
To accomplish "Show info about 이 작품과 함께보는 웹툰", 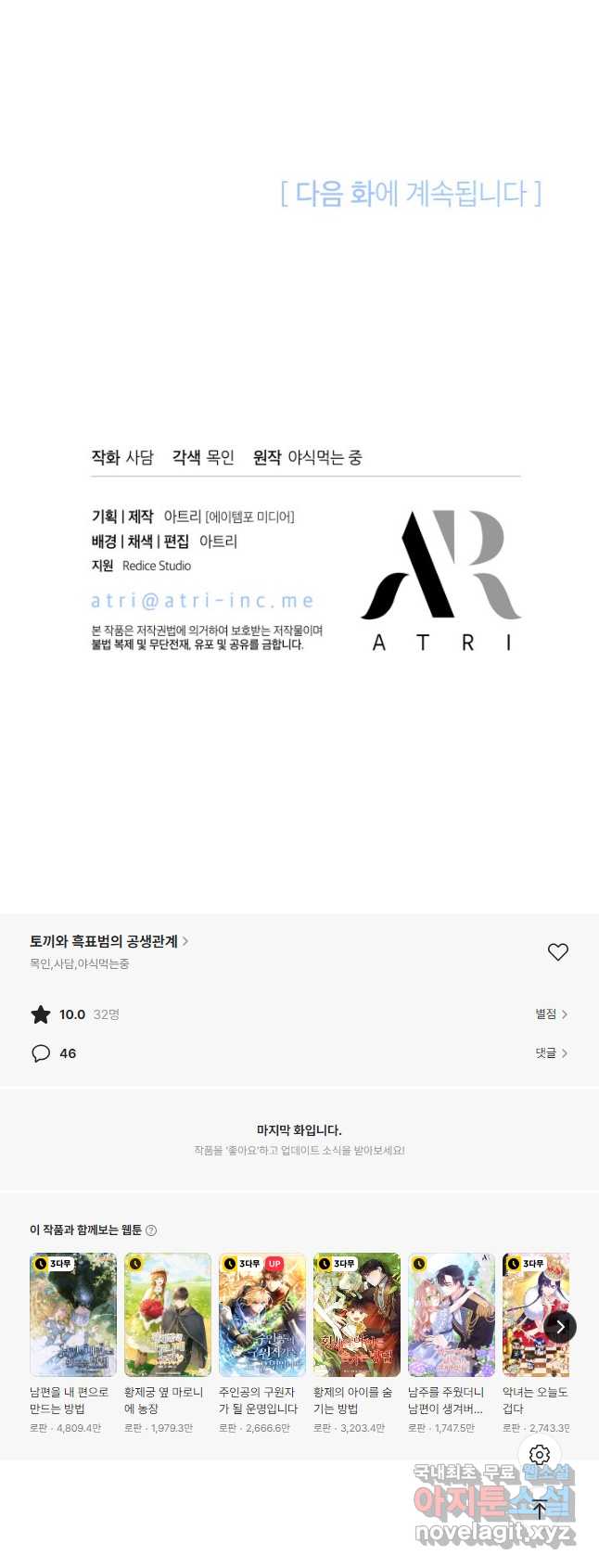I will (x=151, y=1230).
